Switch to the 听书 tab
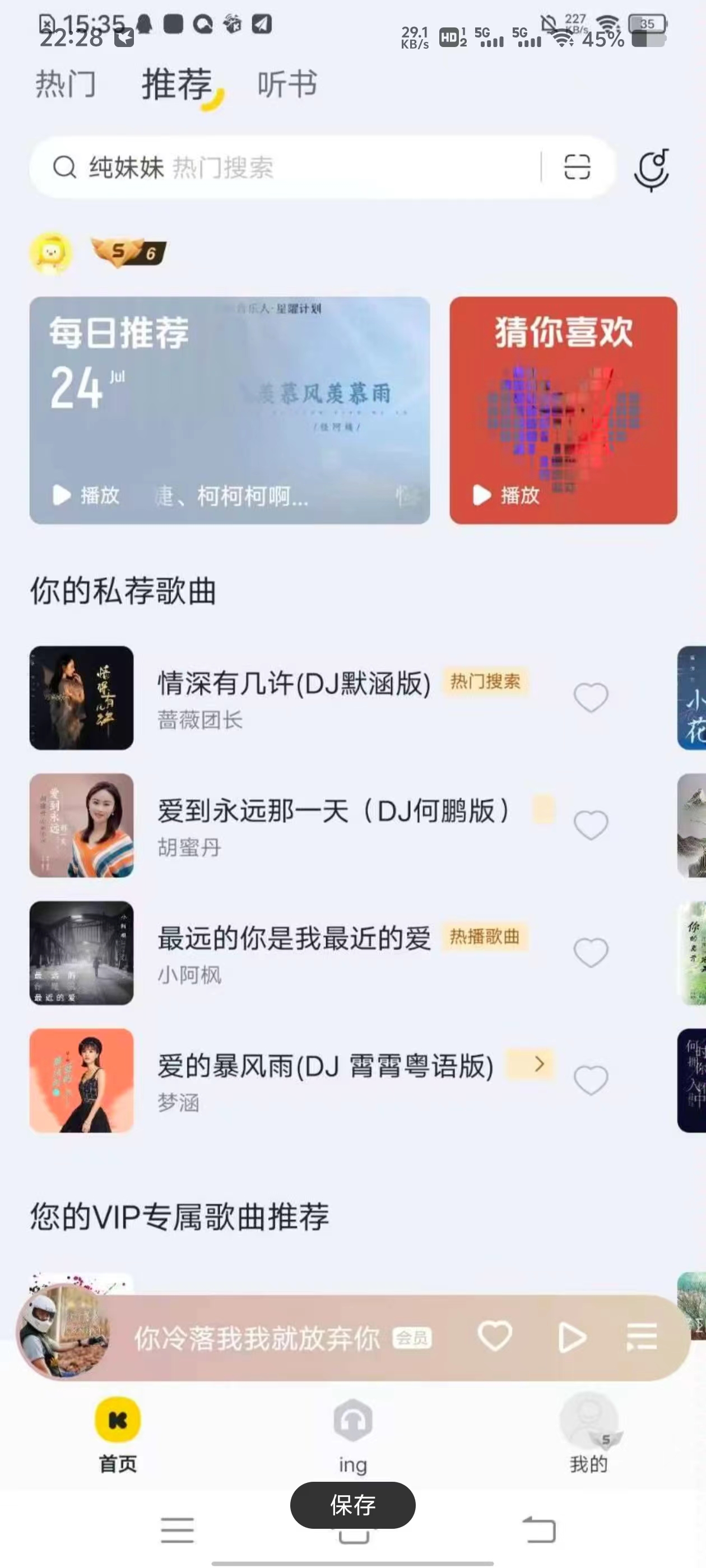 pos(287,84)
